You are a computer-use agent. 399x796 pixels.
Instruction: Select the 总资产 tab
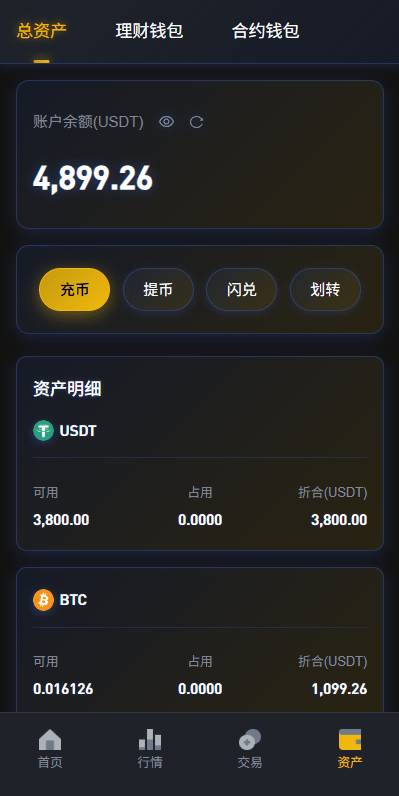click(42, 31)
